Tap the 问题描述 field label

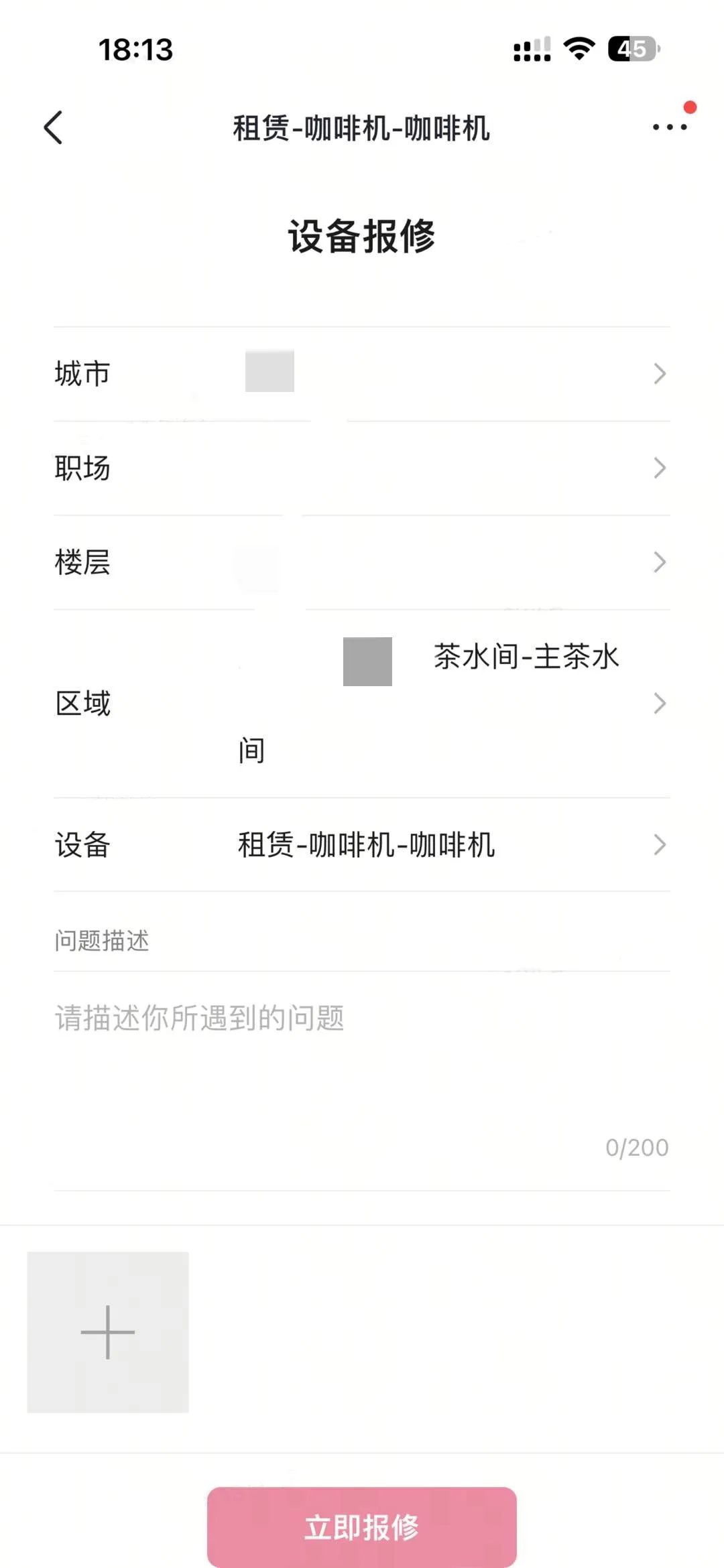[102, 941]
